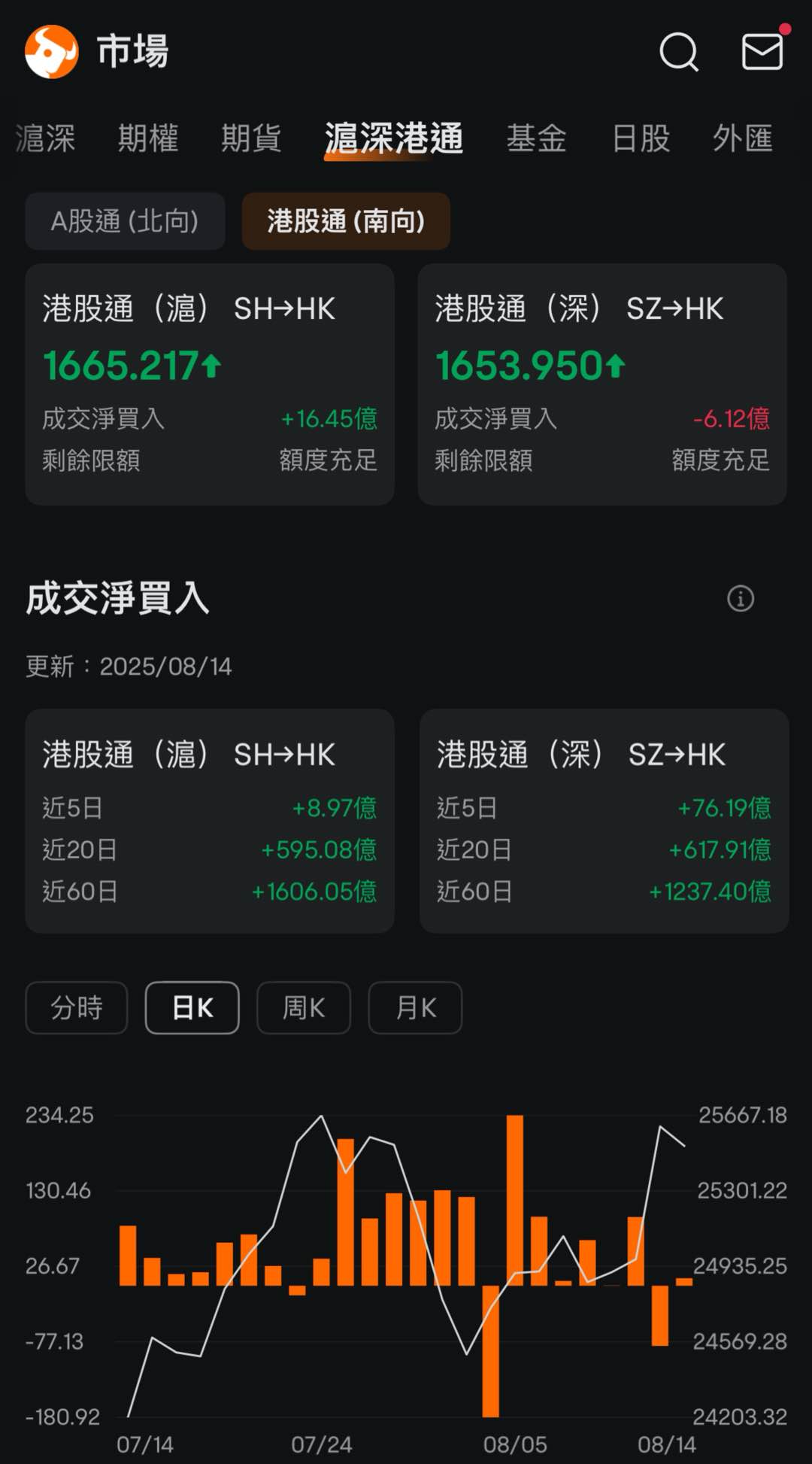Select the 滬深港通 tab

pyautogui.click(x=394, y=138)
